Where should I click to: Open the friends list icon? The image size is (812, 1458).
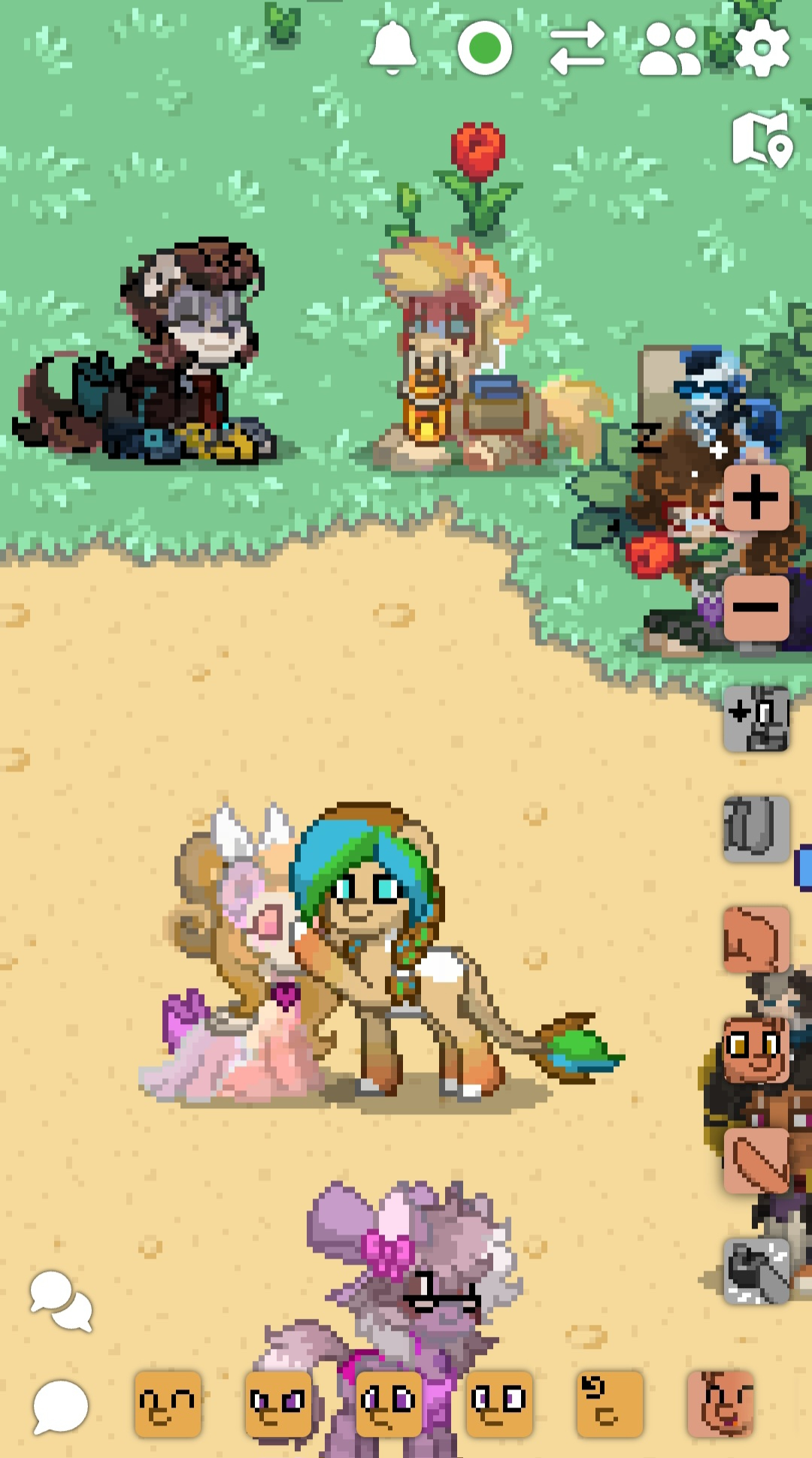pyautogui.click(x=669, y=50)
